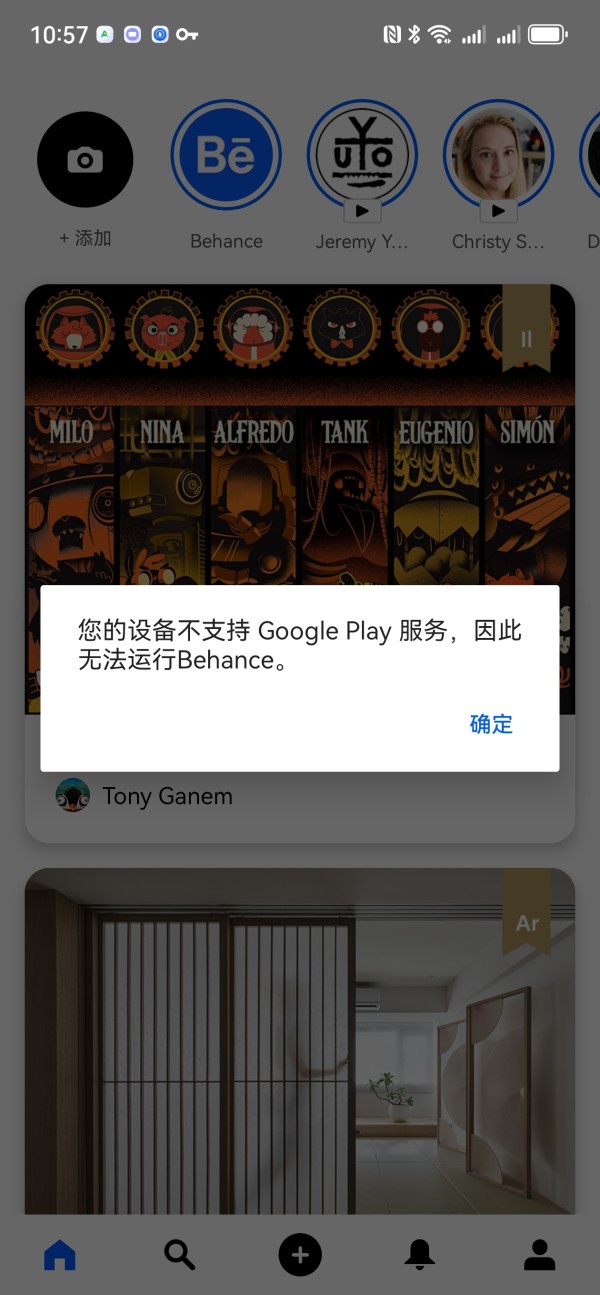View Christy S.'s story
The width and height of the screenshot is (600, 1295).
pos(497,156)
